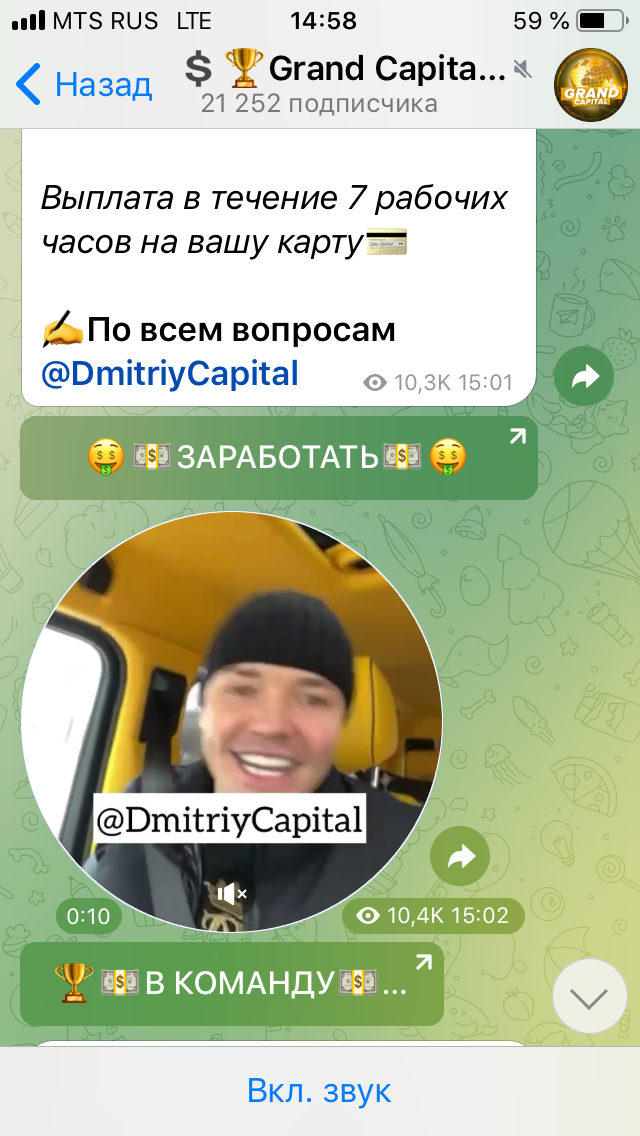The width and height of the screenshot is (640, 1136).
Task: Open the Grand Capital channel avatar
Action: [x=591, y=85]
